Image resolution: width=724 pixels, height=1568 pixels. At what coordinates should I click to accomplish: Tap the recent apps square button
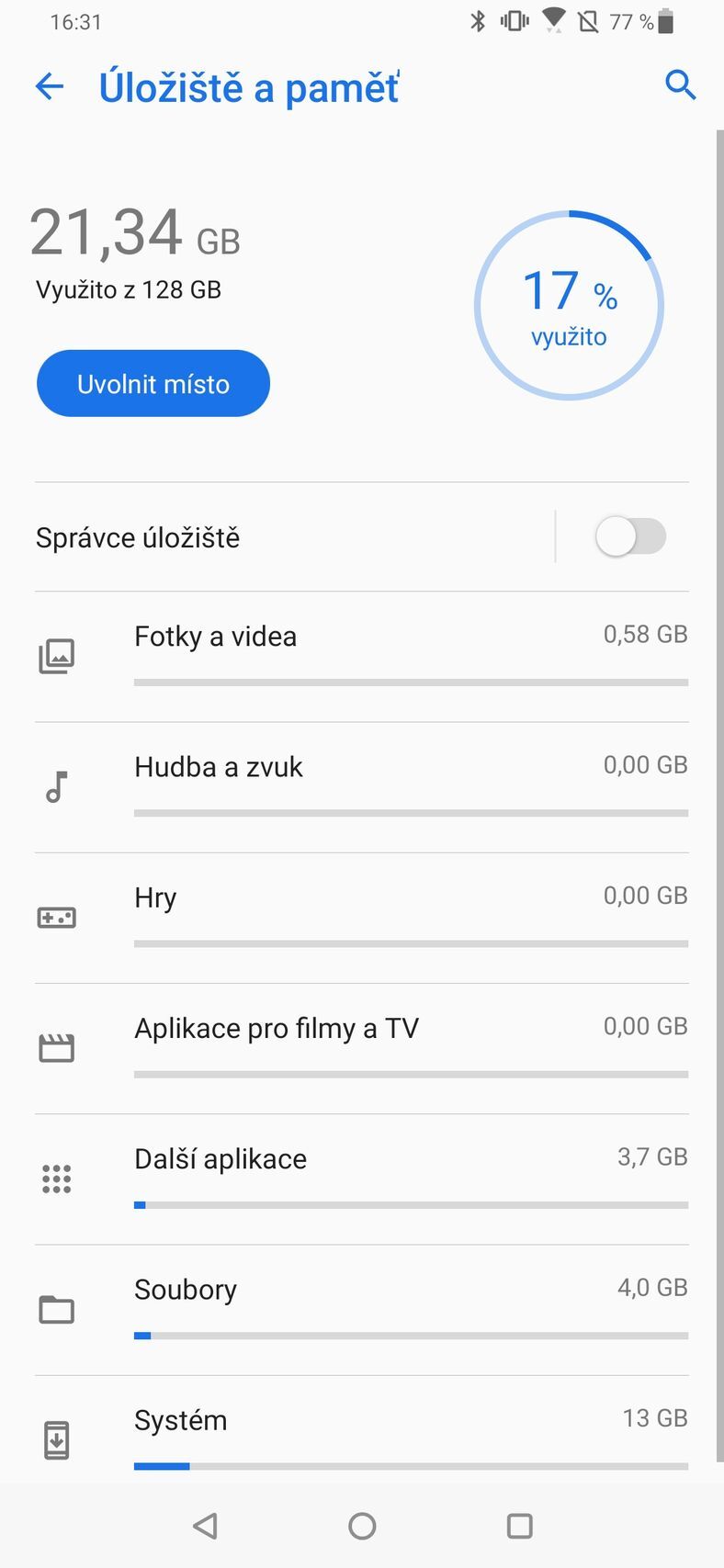[x=518, y=1526]
